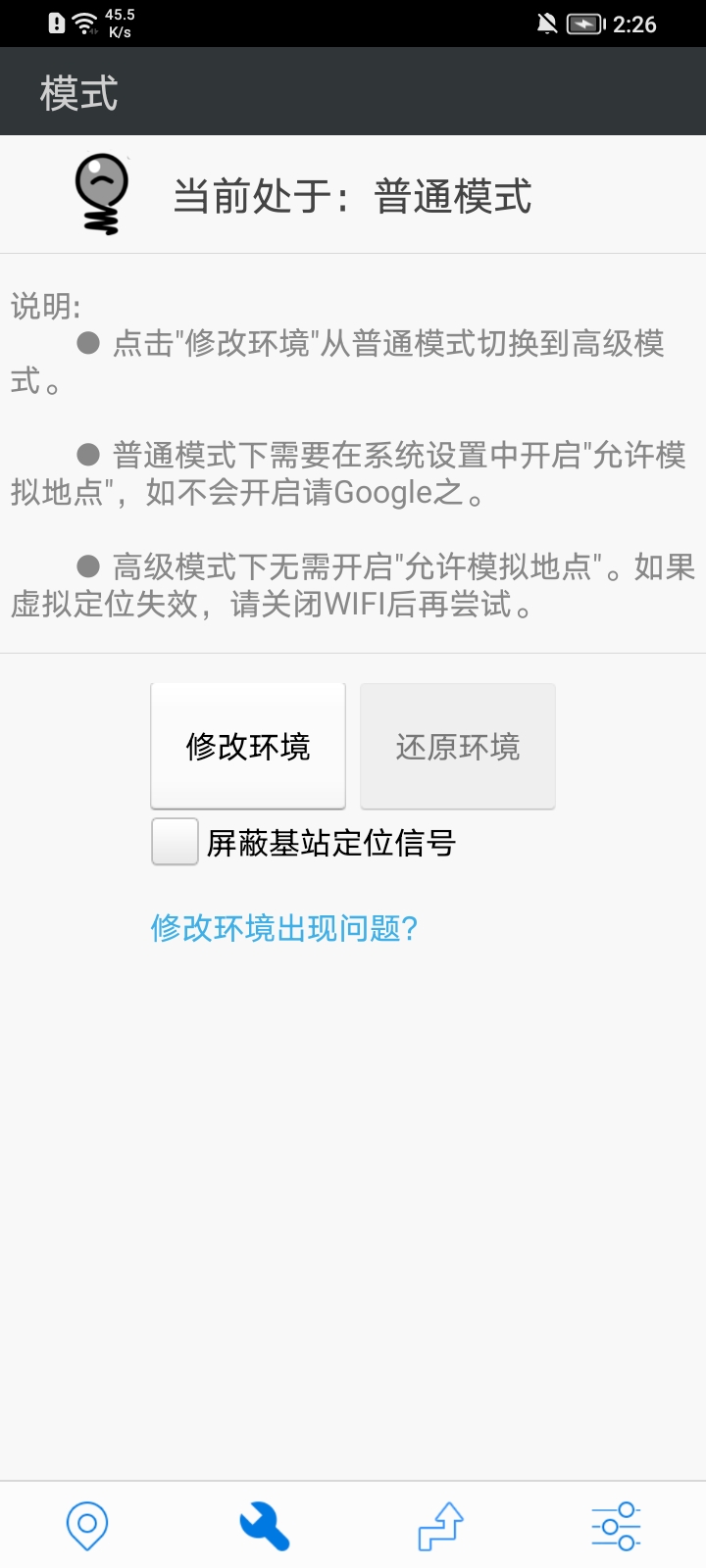Go to the route arrow tab
706x1568 pixels.
click(x=440, y=1526)
